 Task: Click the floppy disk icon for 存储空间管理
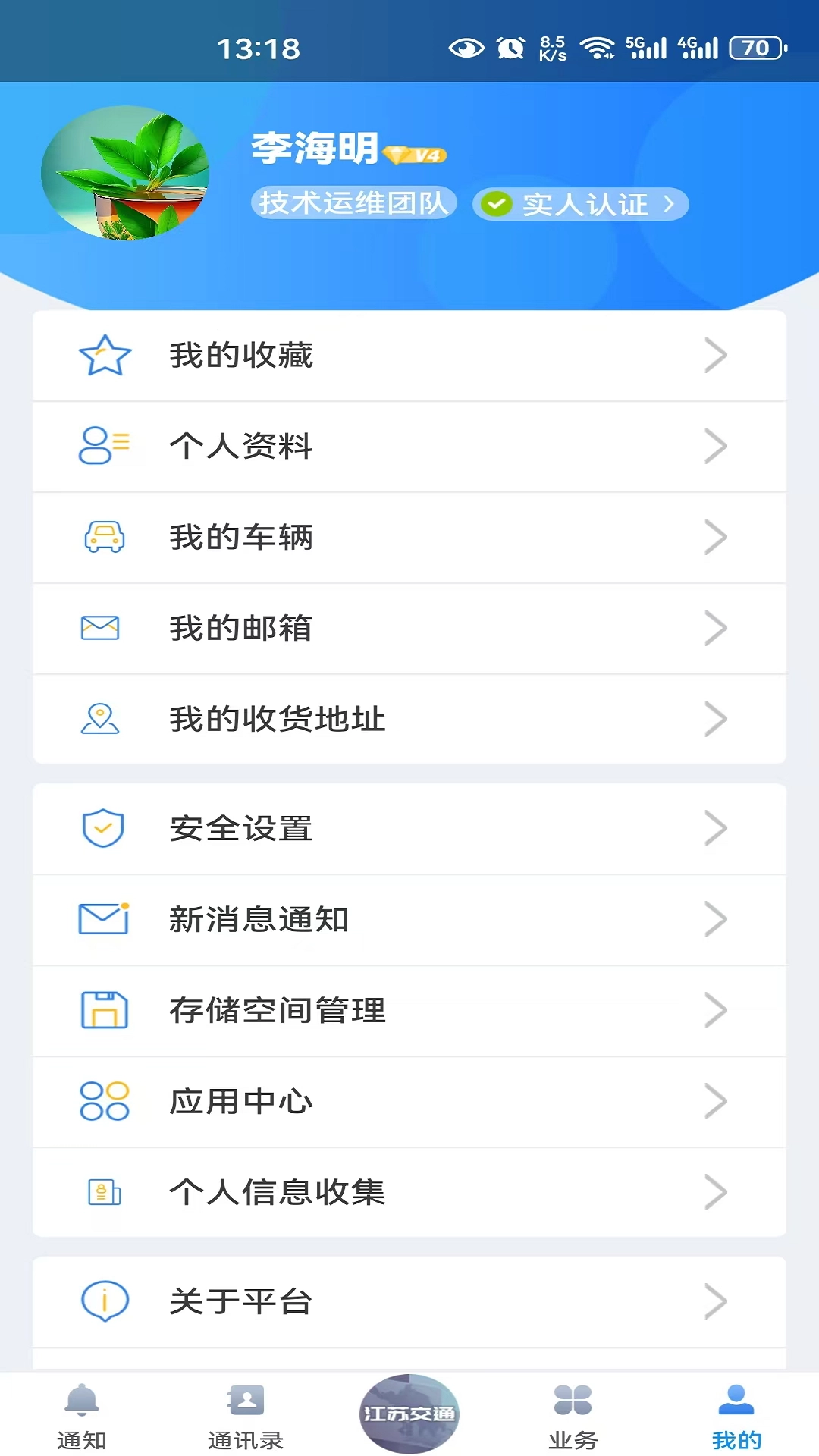[x=102, y=1010]
